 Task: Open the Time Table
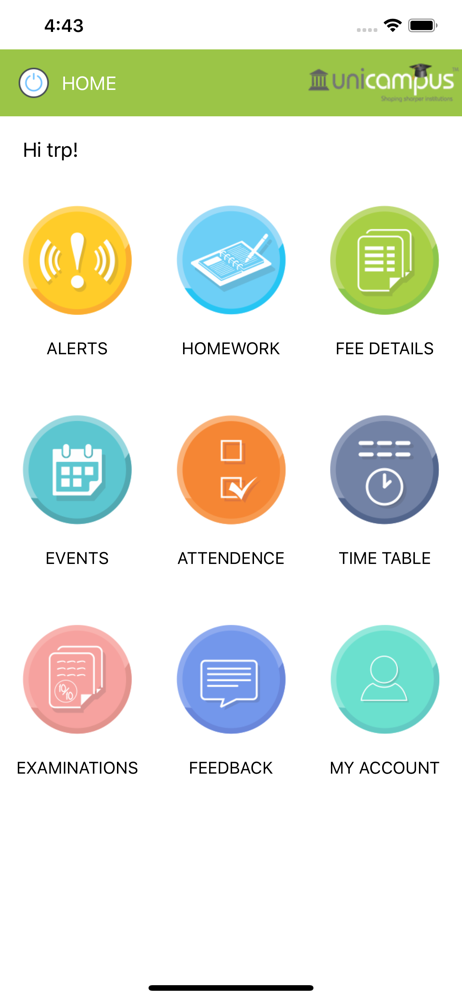385,470
